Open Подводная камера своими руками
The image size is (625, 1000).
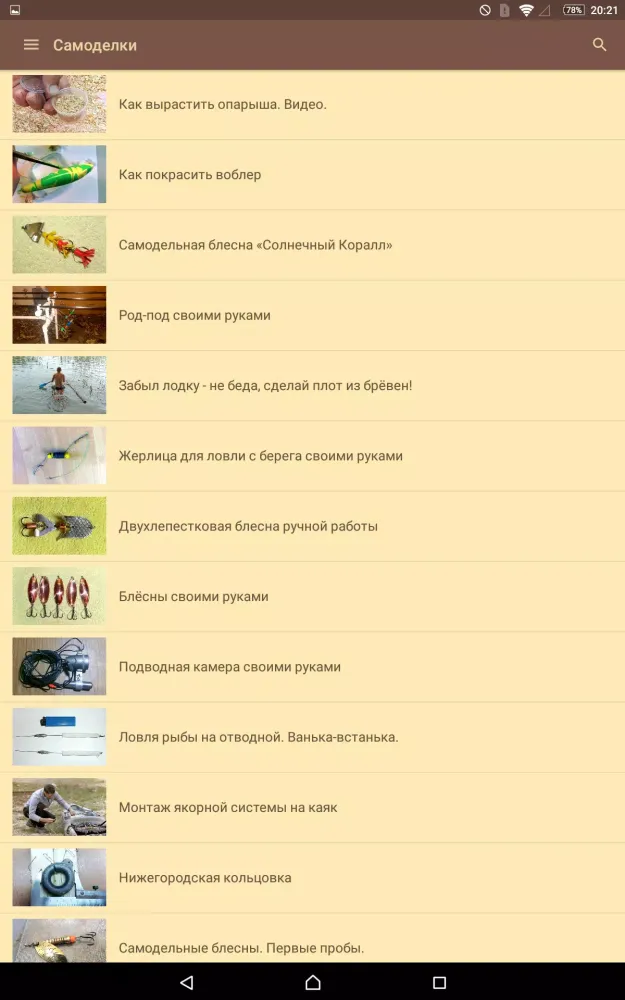click(x=230, y=667)
